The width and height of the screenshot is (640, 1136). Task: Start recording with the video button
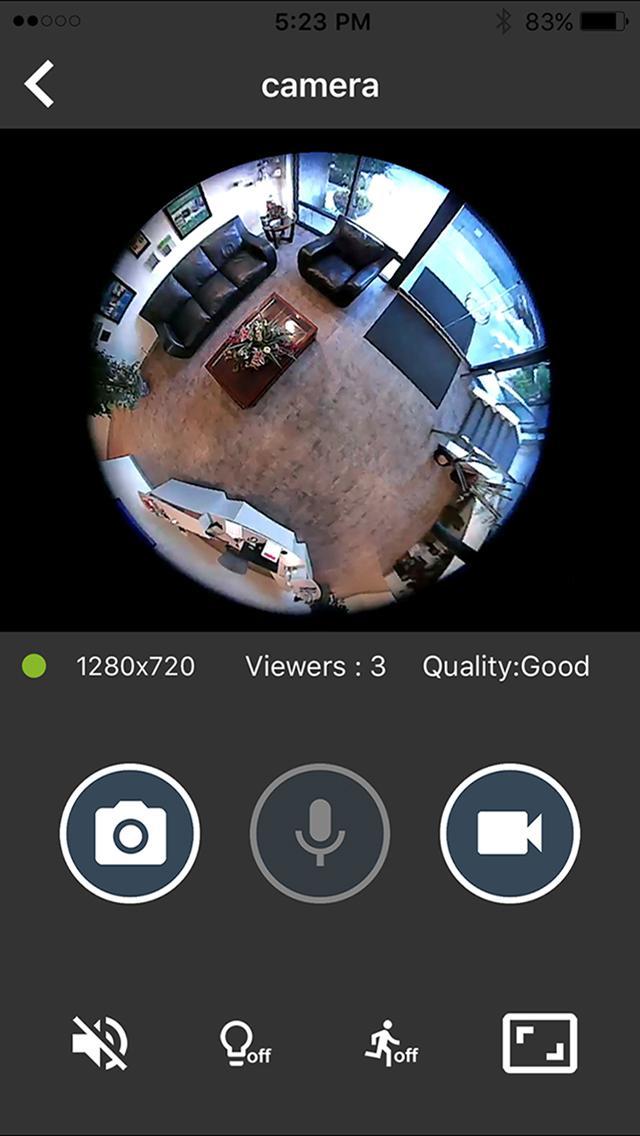click(510, 833)
